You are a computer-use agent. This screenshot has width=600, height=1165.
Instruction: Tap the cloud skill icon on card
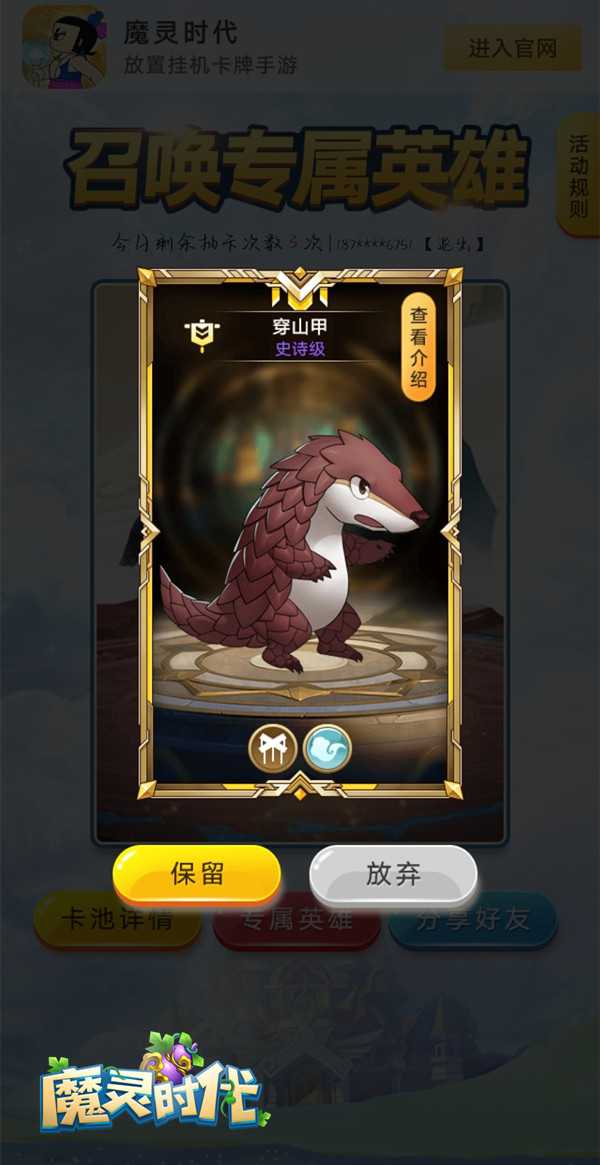(x=327, y=748)
